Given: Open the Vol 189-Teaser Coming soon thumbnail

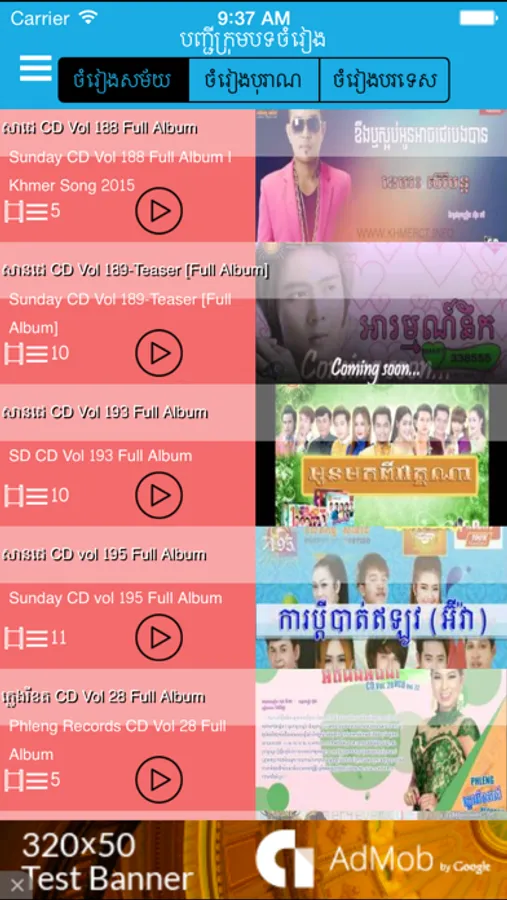Looking at the screenshot, I should (381, 313).
